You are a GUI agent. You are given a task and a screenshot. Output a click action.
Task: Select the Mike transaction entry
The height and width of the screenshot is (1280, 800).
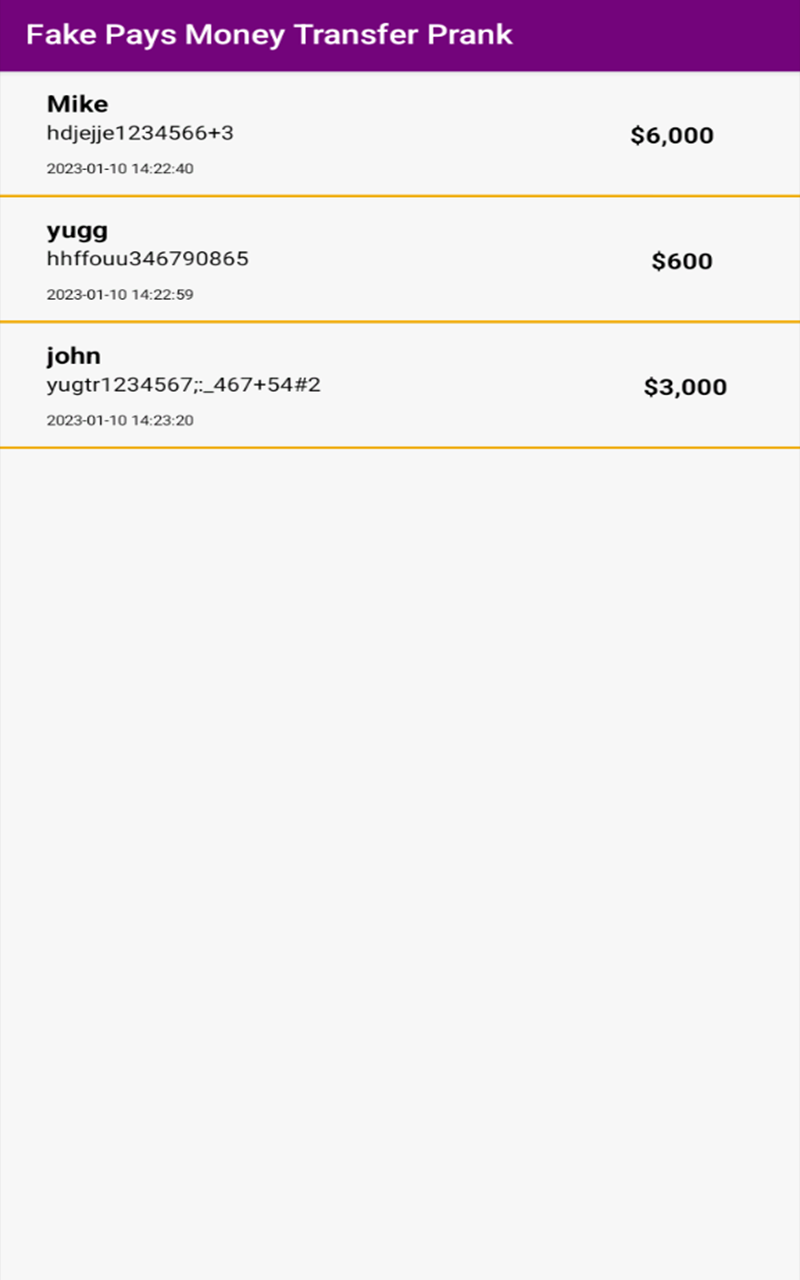coord(400,135)
